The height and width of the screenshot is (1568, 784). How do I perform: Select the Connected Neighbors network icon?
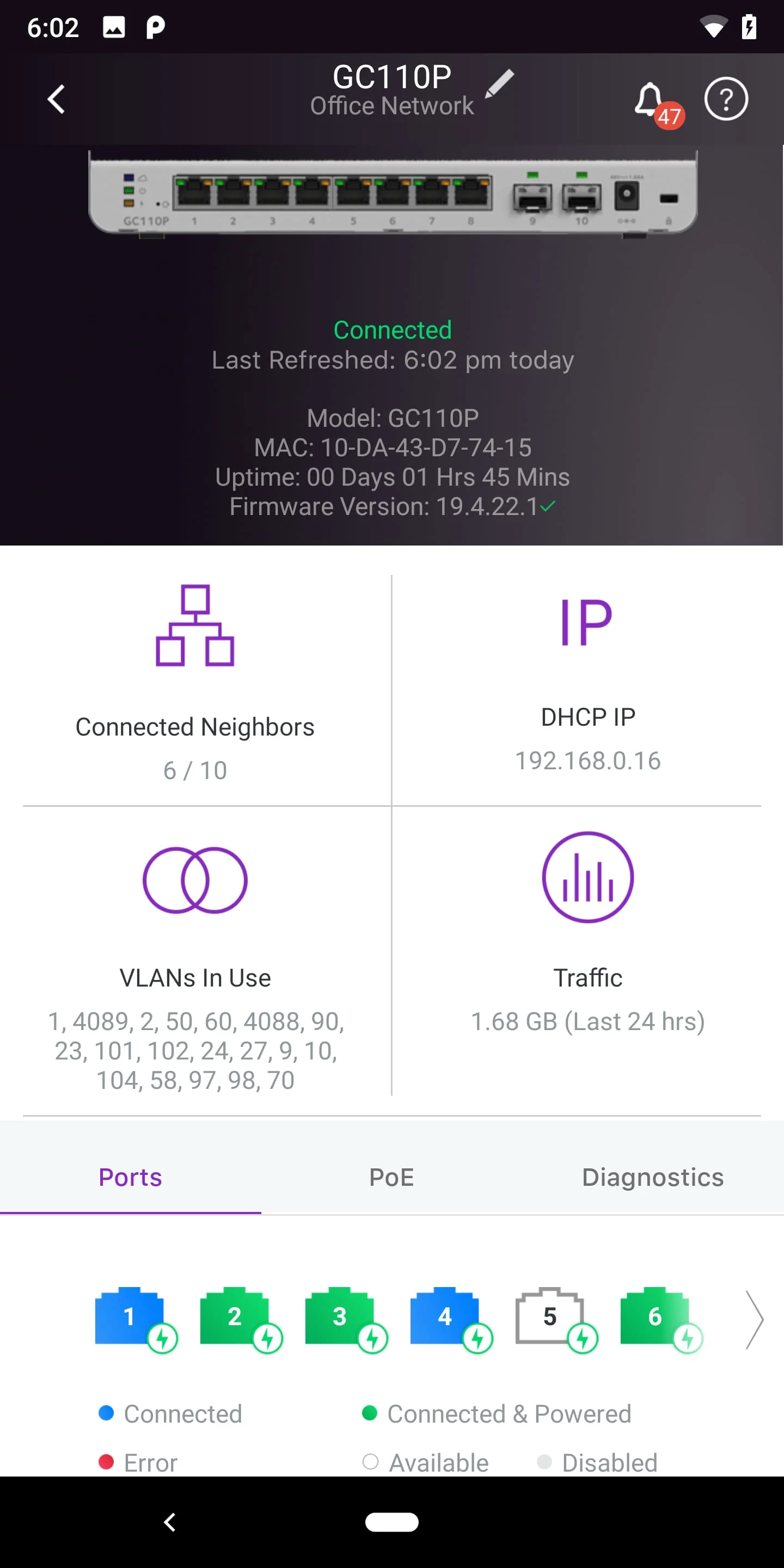coord(196,628)
